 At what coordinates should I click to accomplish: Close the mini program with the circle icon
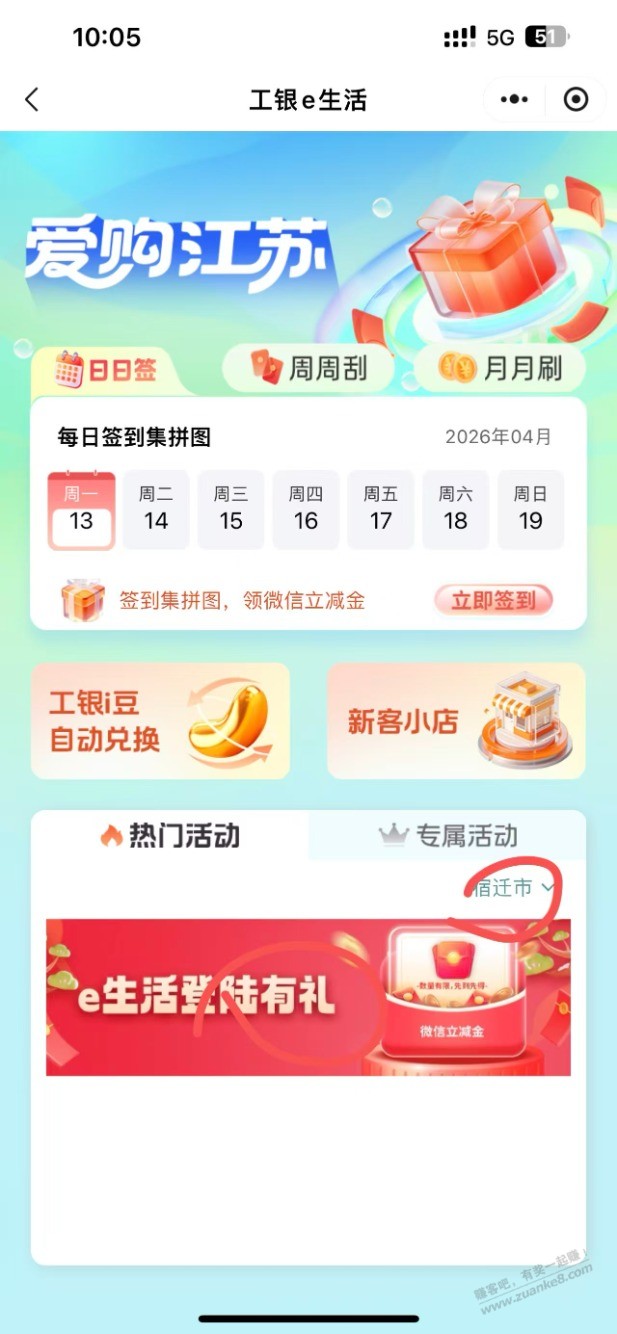tap(576, 99)
